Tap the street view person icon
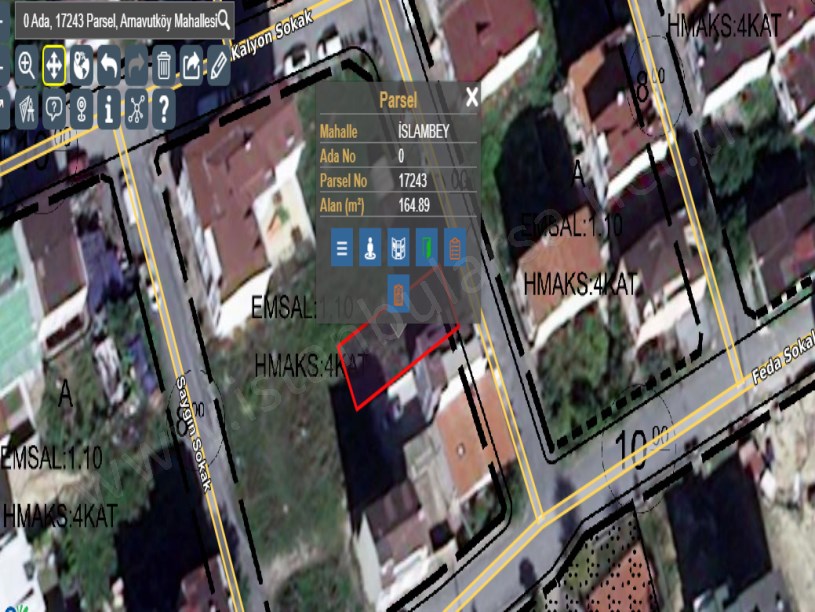The height and width of the screenshot is (612, 815). tap(370, 247)
